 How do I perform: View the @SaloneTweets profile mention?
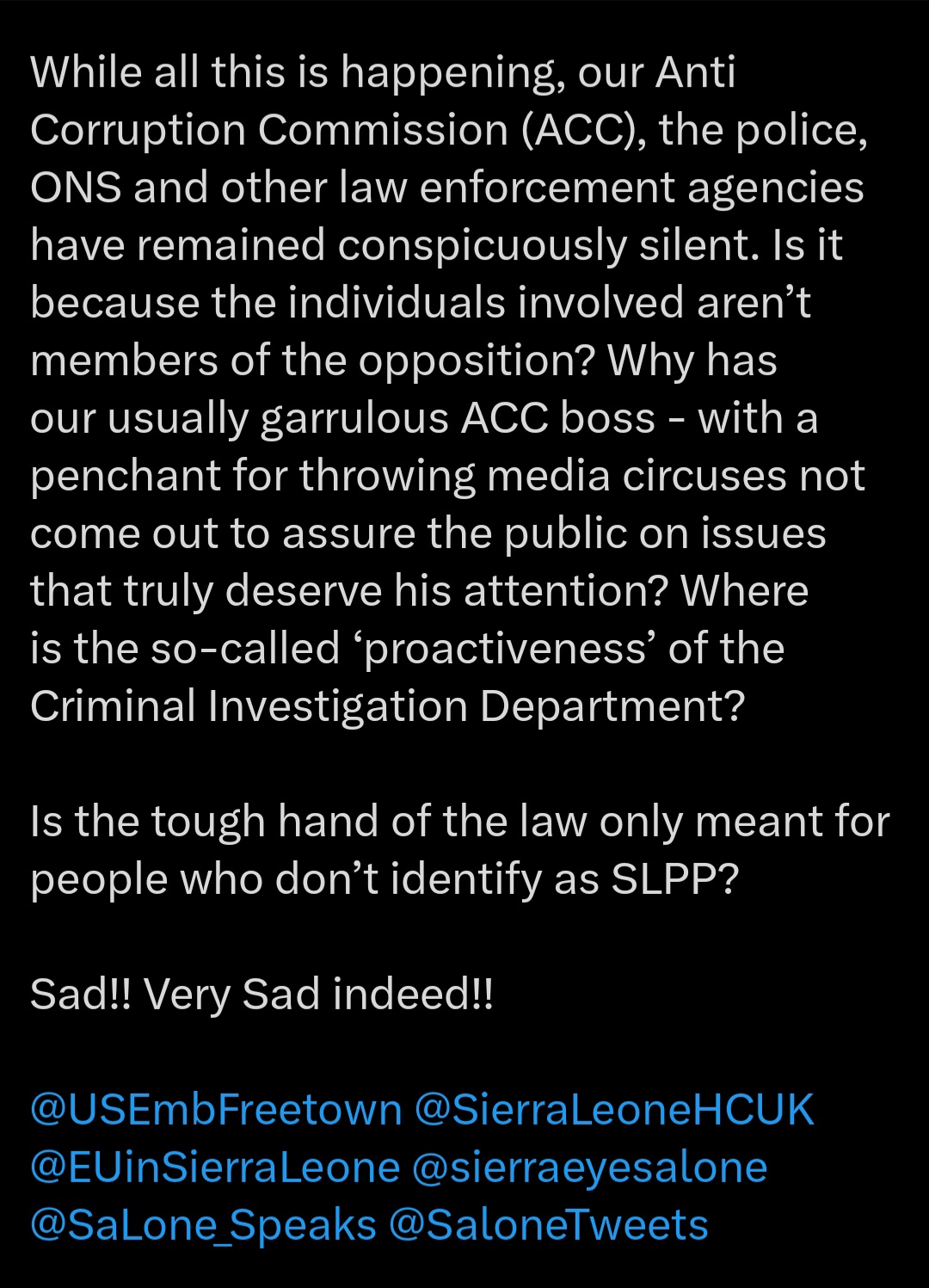coord(548,1225)
